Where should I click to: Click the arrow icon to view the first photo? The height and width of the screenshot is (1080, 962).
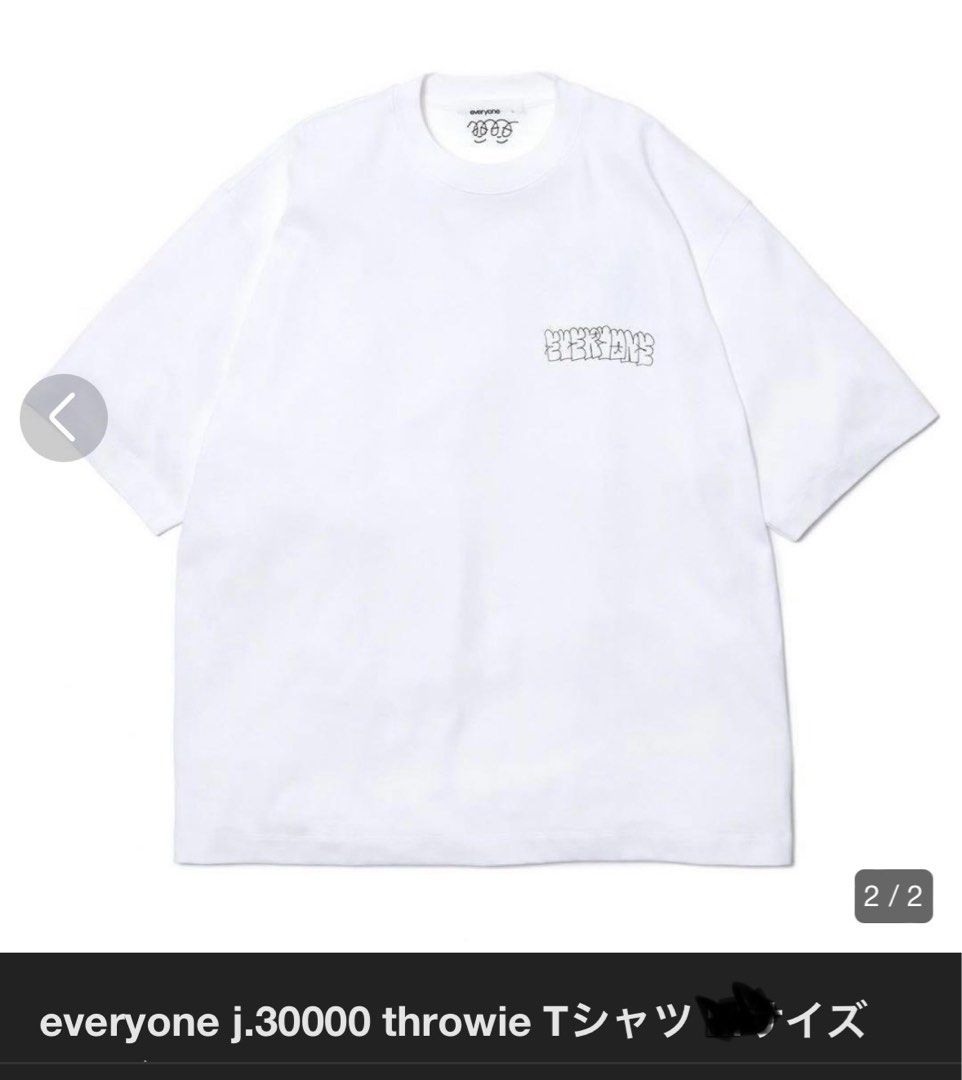[64, 416]
